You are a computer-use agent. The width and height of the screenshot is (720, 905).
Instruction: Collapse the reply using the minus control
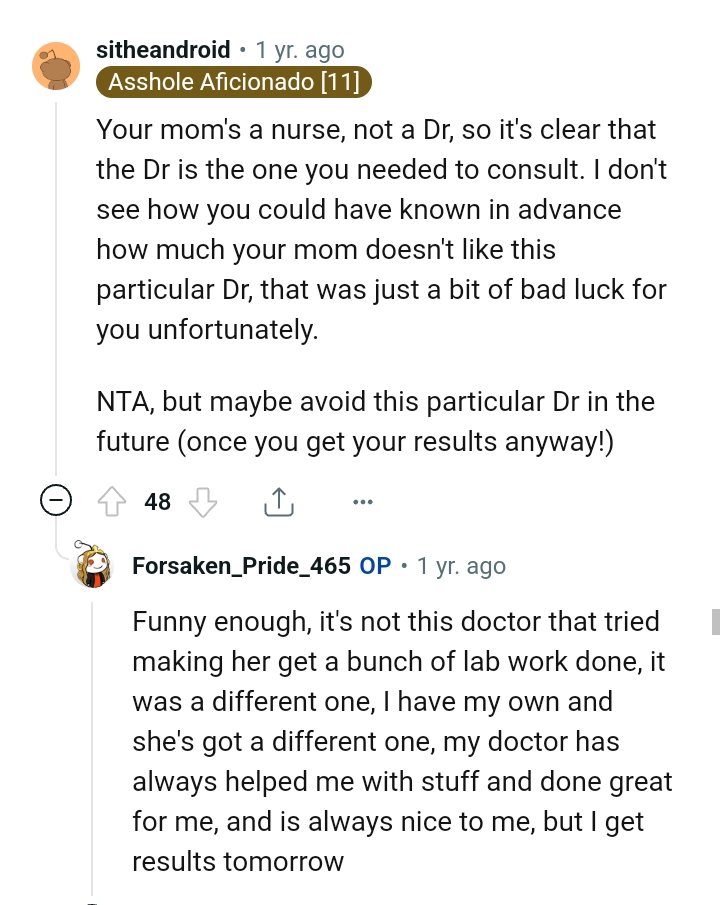(57, 500)
